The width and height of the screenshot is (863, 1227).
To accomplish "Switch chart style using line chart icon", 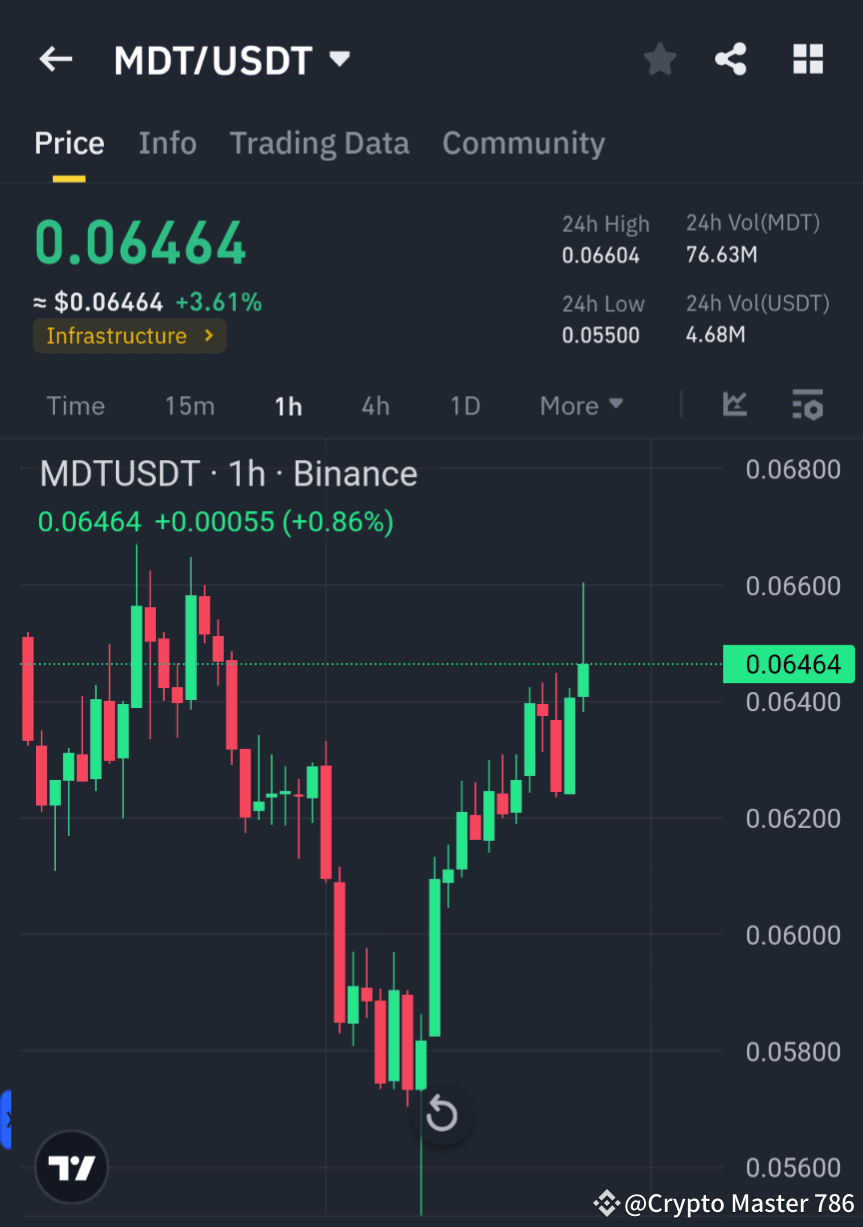I will pos(735,405).
